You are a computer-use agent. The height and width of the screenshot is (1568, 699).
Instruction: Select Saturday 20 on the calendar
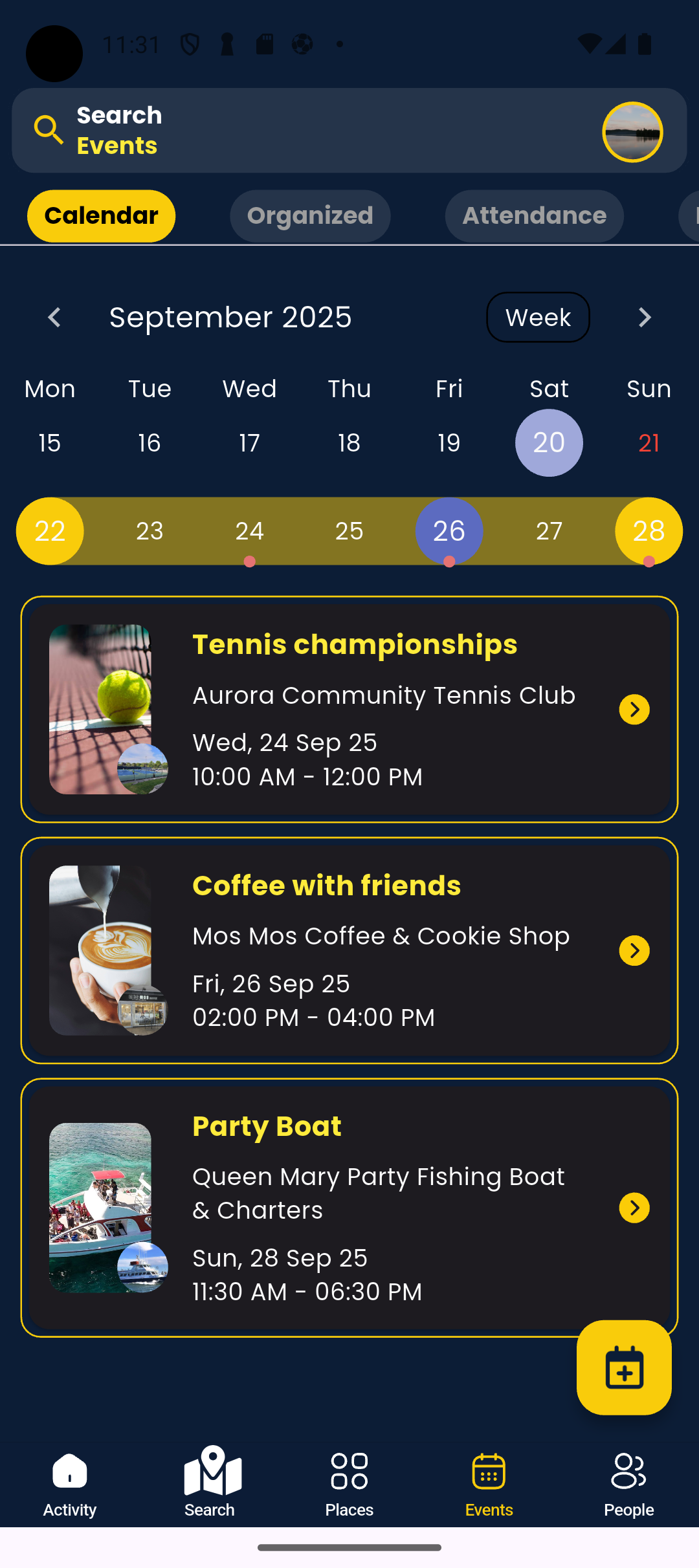pos(548,442)
